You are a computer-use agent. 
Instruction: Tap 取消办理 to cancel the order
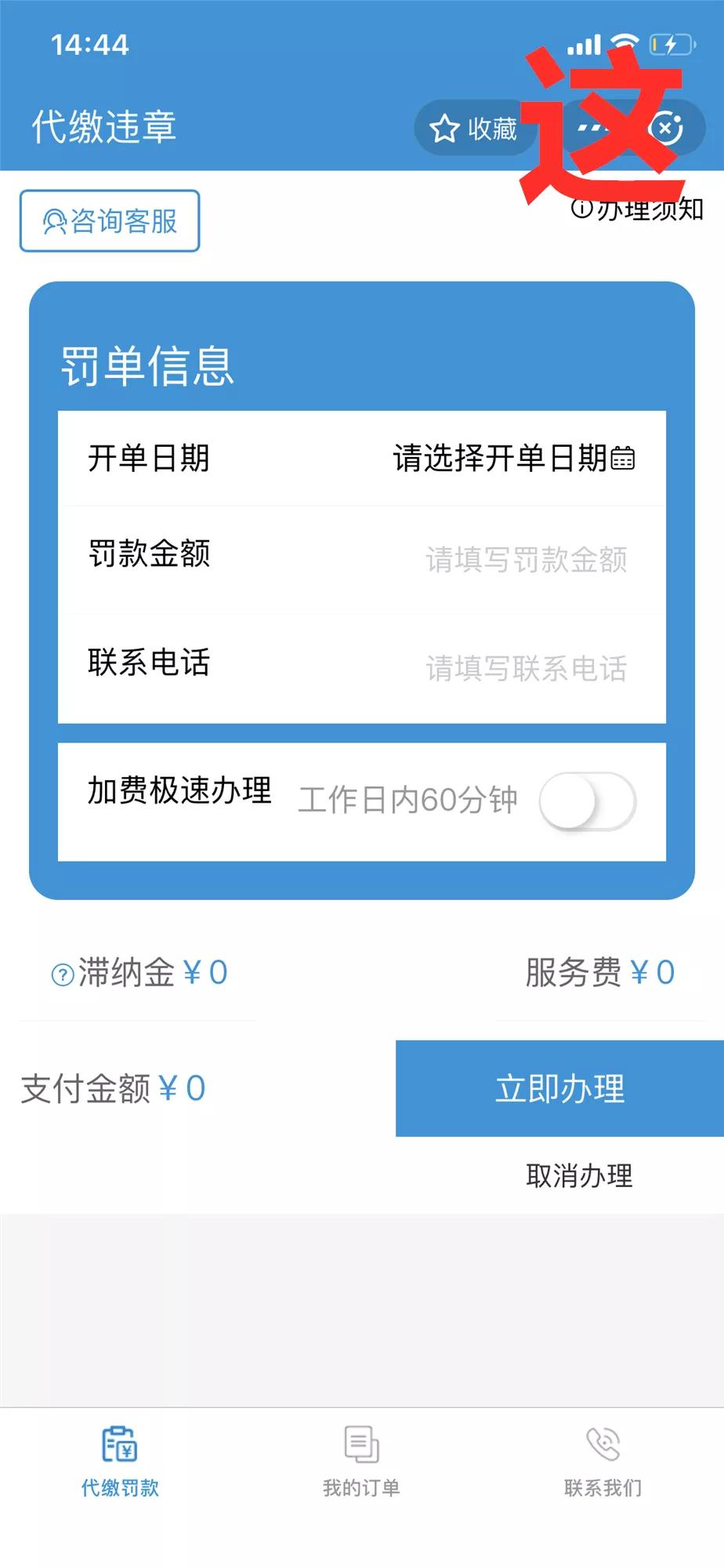(x=580, y=1175)
